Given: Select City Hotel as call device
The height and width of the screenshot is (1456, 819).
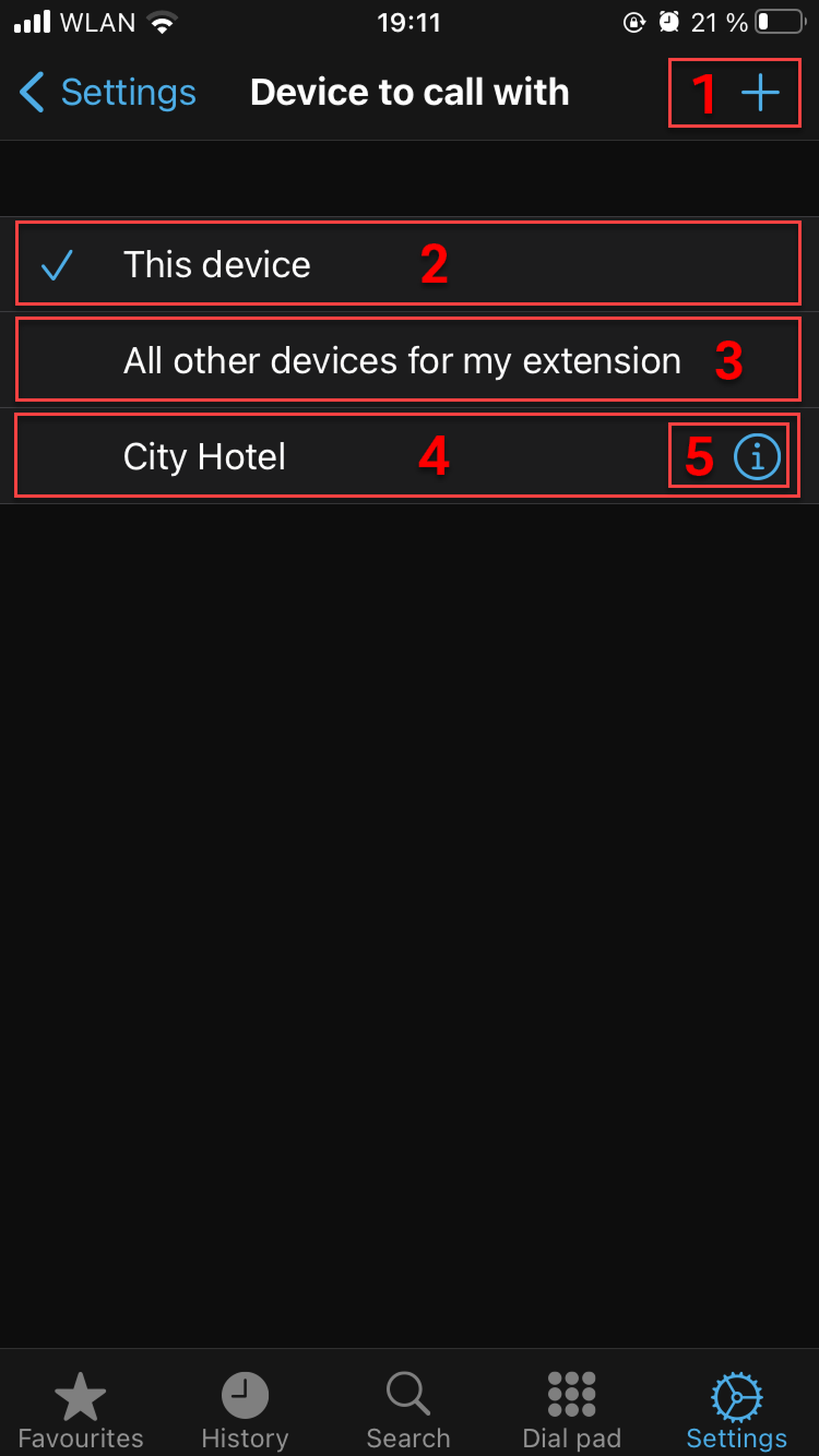Looking at the screenshot, I should click(205, 457).
